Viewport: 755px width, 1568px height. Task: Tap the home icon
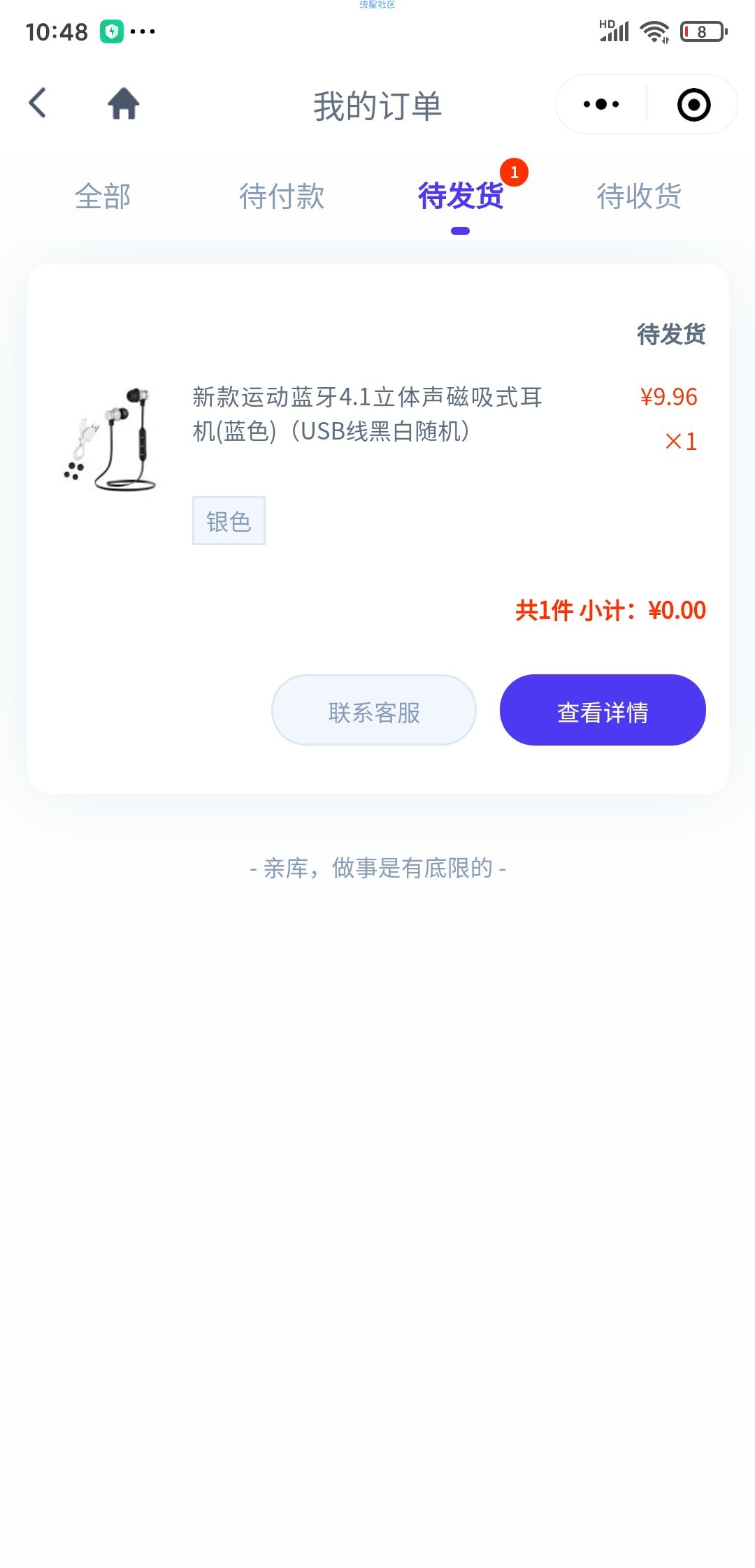click(x=124, y=103)
